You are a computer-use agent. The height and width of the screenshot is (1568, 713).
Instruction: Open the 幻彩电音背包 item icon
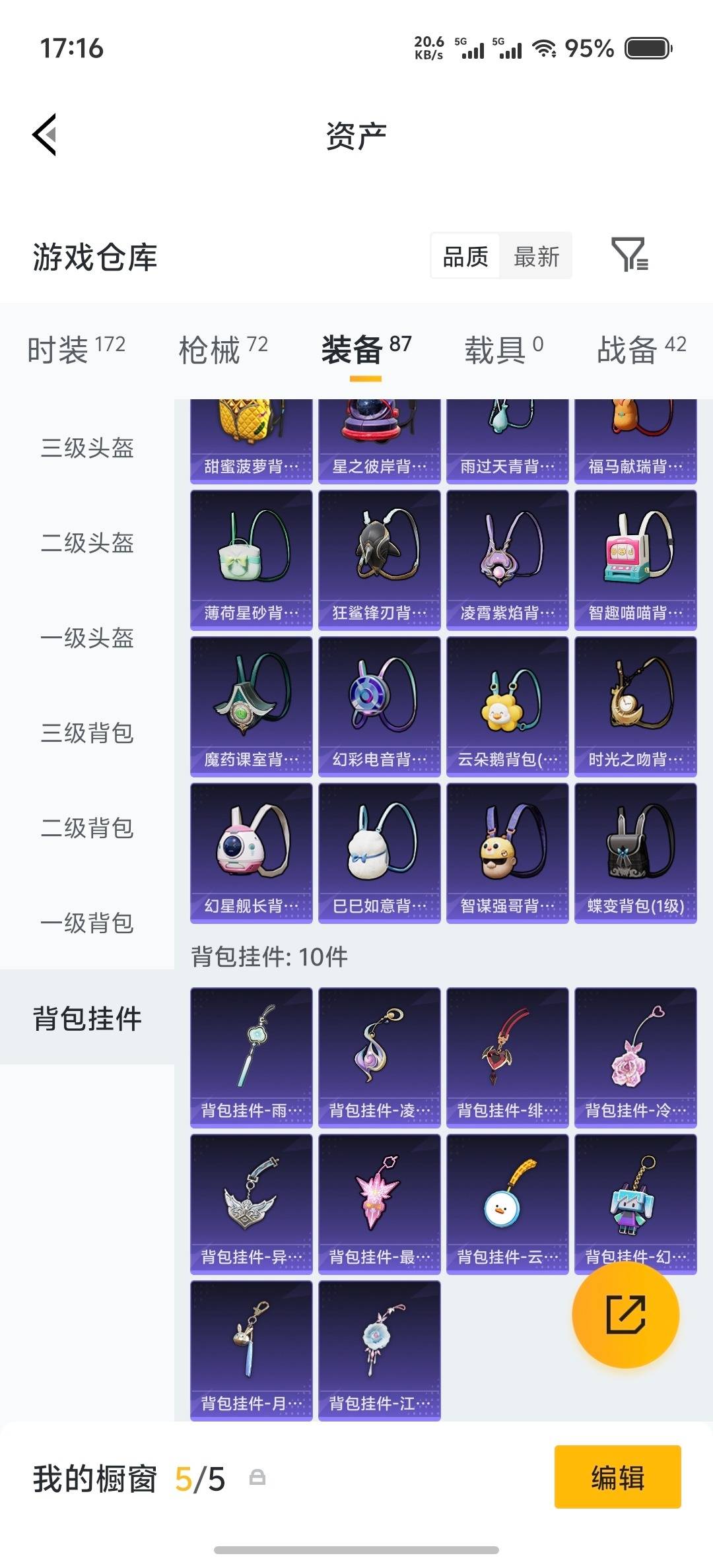point(379,706)
